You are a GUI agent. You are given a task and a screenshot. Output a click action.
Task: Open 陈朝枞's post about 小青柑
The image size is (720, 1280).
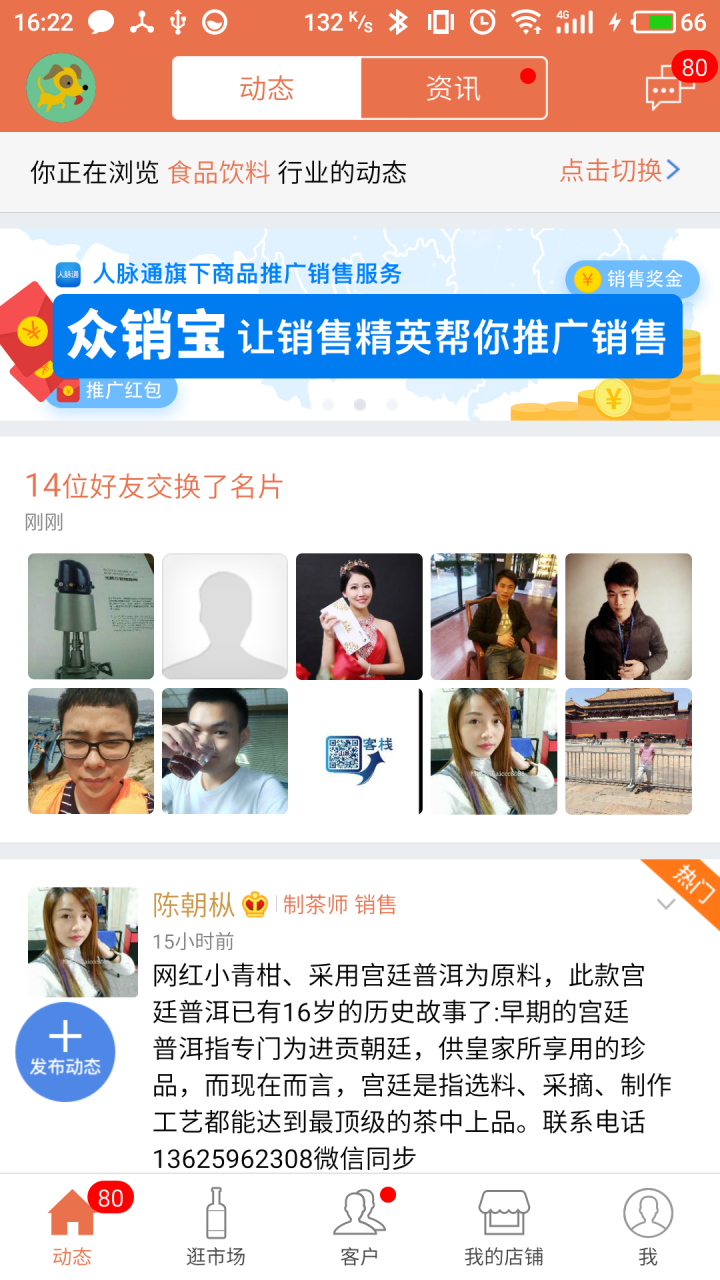coord(412,1066)
